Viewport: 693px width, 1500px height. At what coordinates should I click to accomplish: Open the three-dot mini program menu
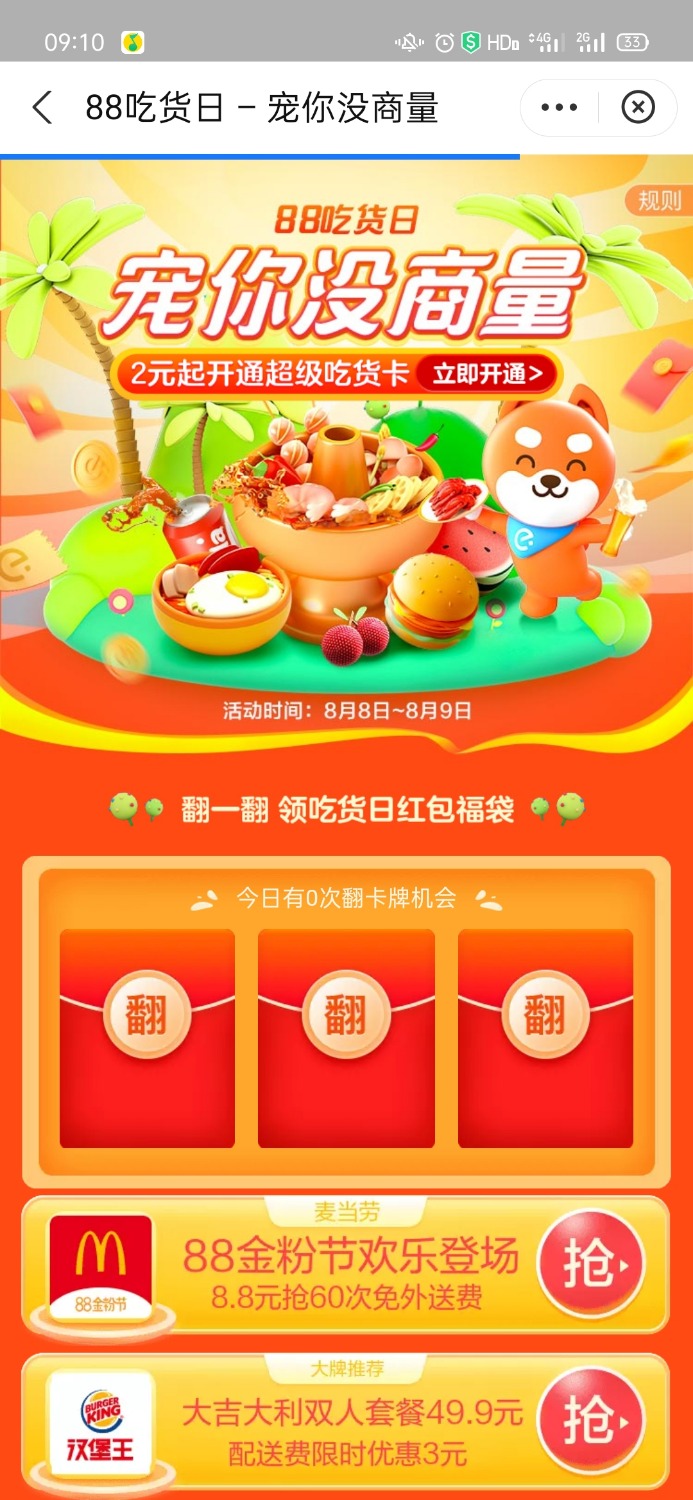(559, 108)
